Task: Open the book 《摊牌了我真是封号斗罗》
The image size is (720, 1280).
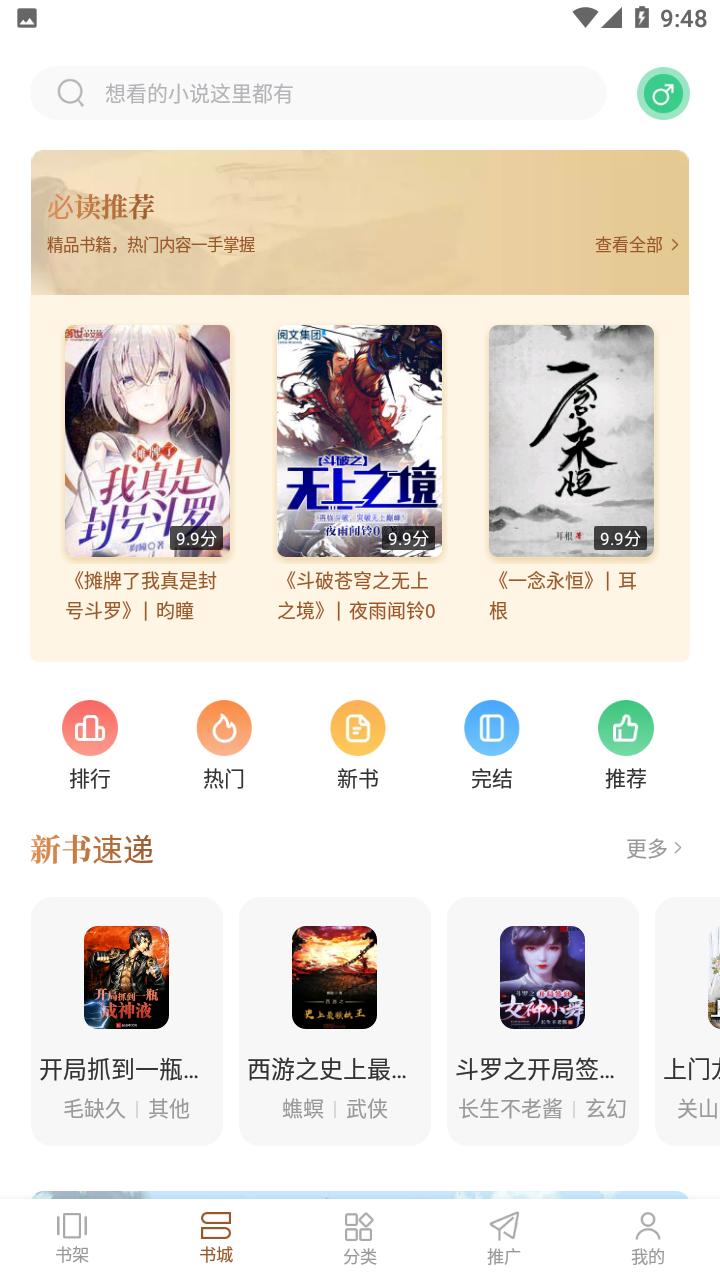Action: [148, 441]
